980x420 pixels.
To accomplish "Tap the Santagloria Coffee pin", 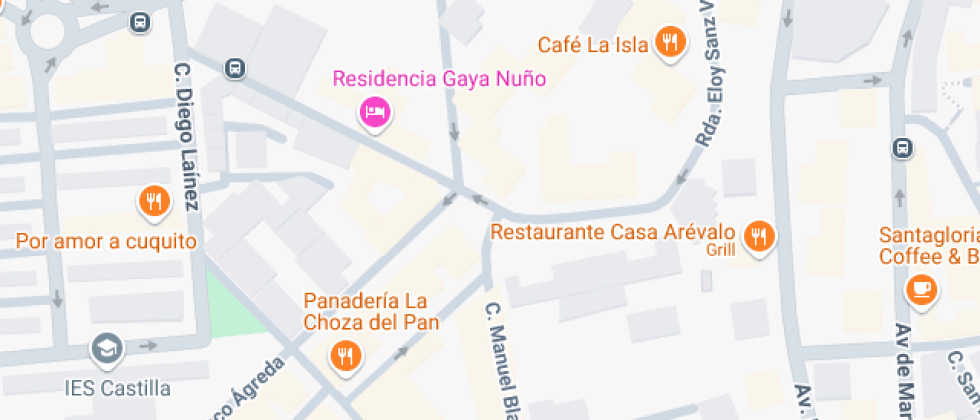I will pyautogui.click(x=922, y=289).
